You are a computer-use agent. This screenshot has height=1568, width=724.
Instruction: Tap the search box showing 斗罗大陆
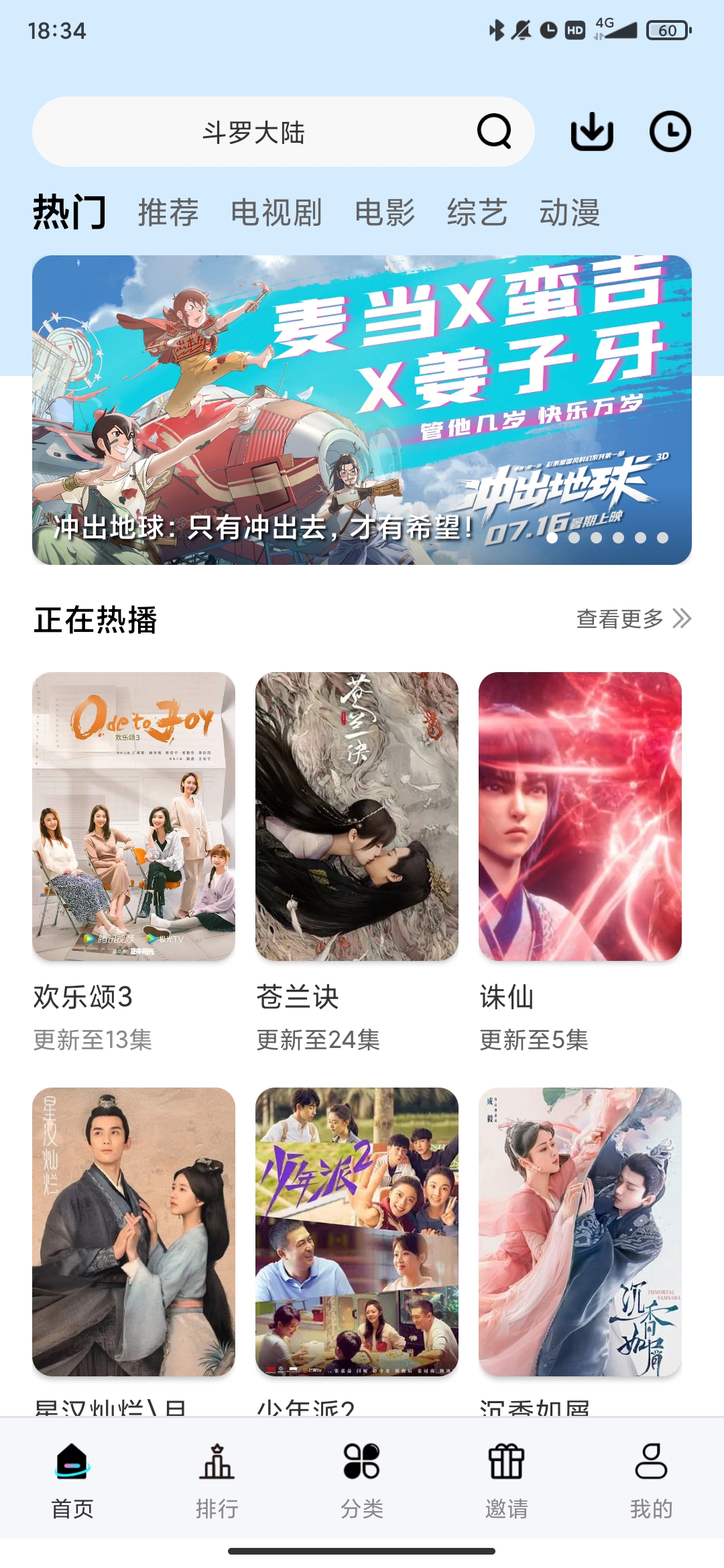click(x=255, y=132)
